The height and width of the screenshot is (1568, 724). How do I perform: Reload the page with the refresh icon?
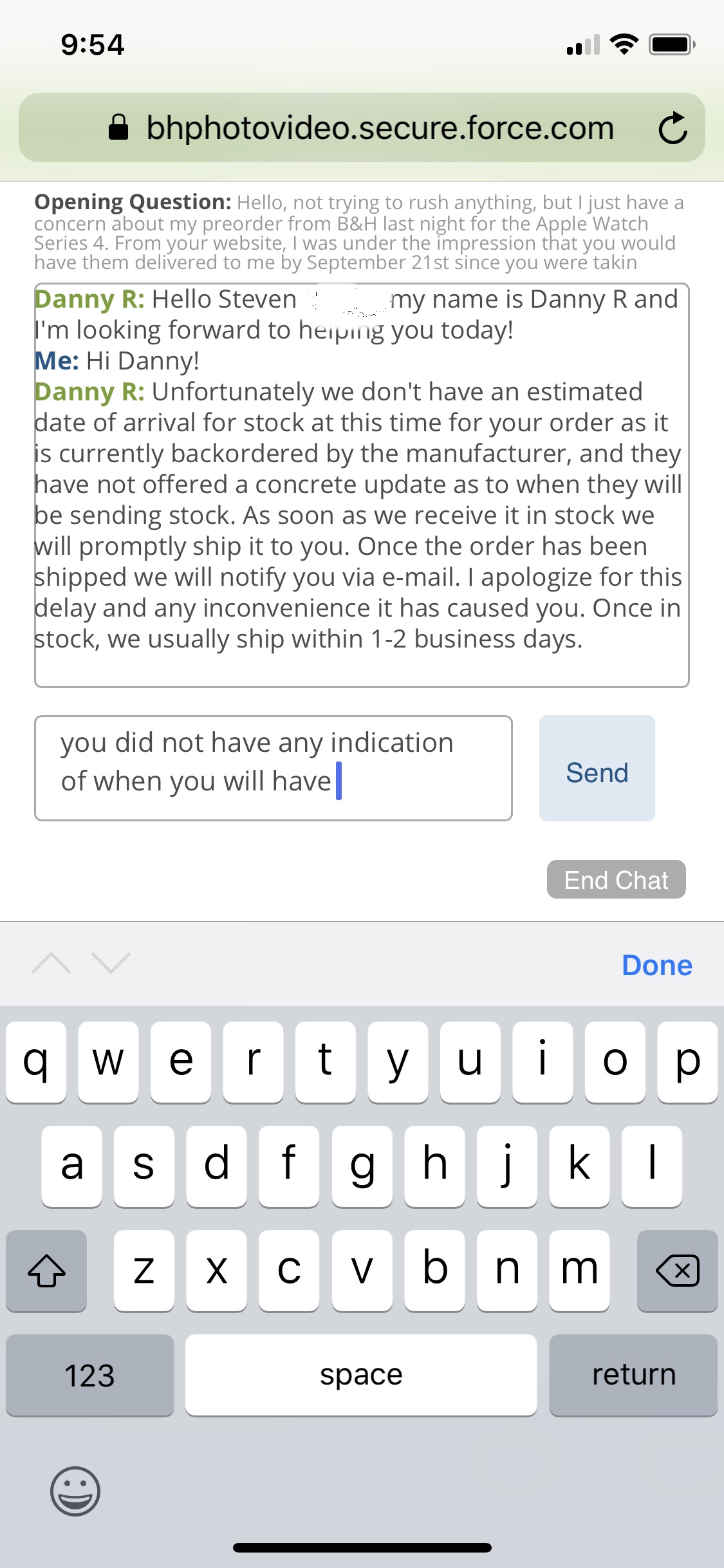pos(673,127)
